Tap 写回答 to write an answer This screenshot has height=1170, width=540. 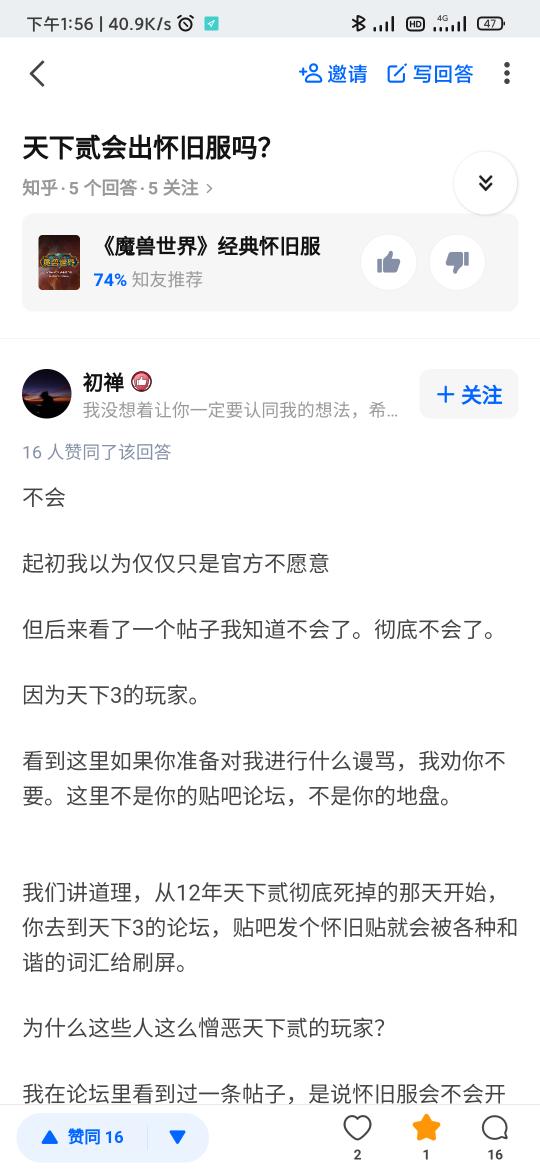[430, 74]
